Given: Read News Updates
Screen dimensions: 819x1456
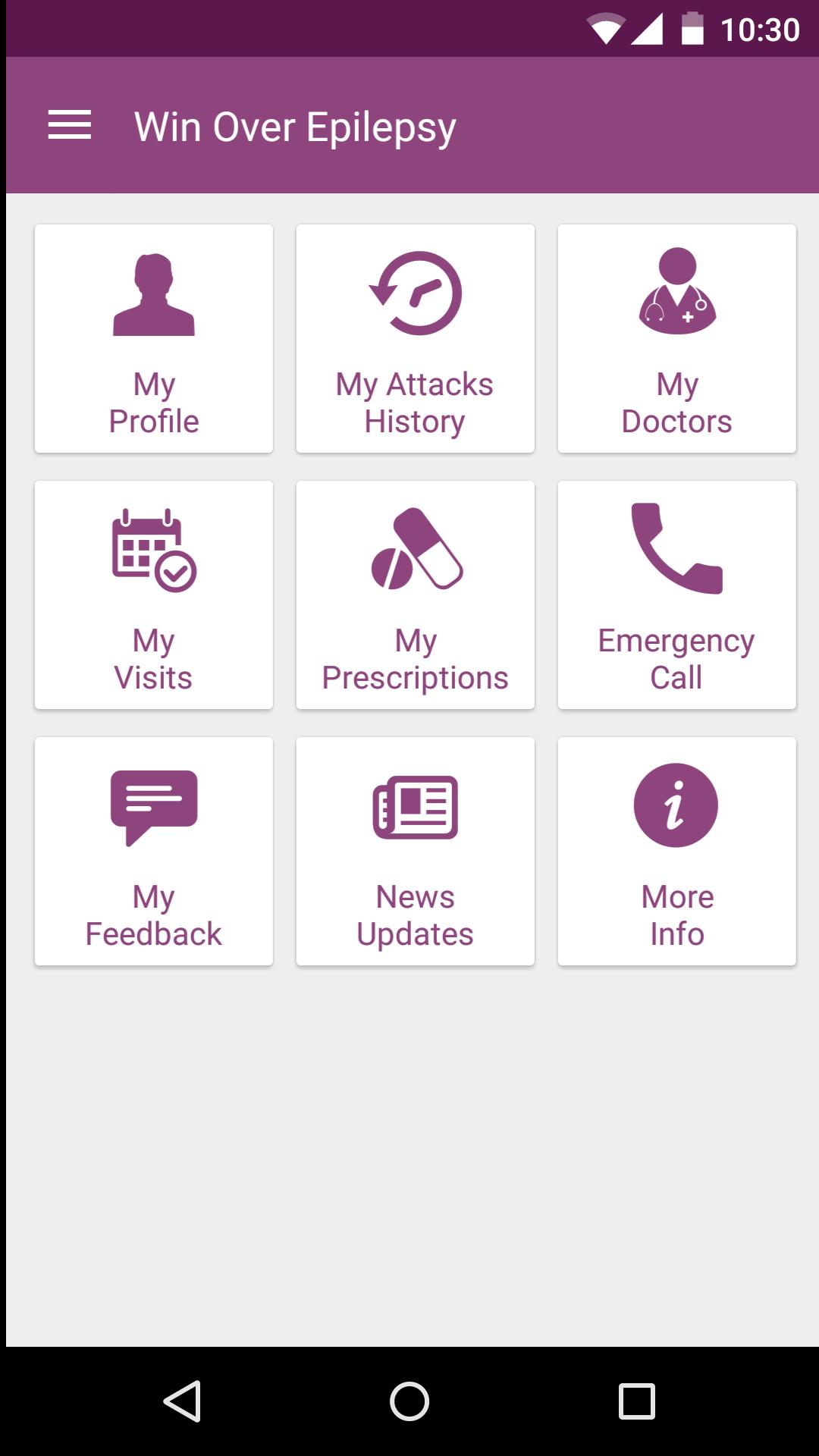Looking at the screenshot, I should tap(415, 852).
